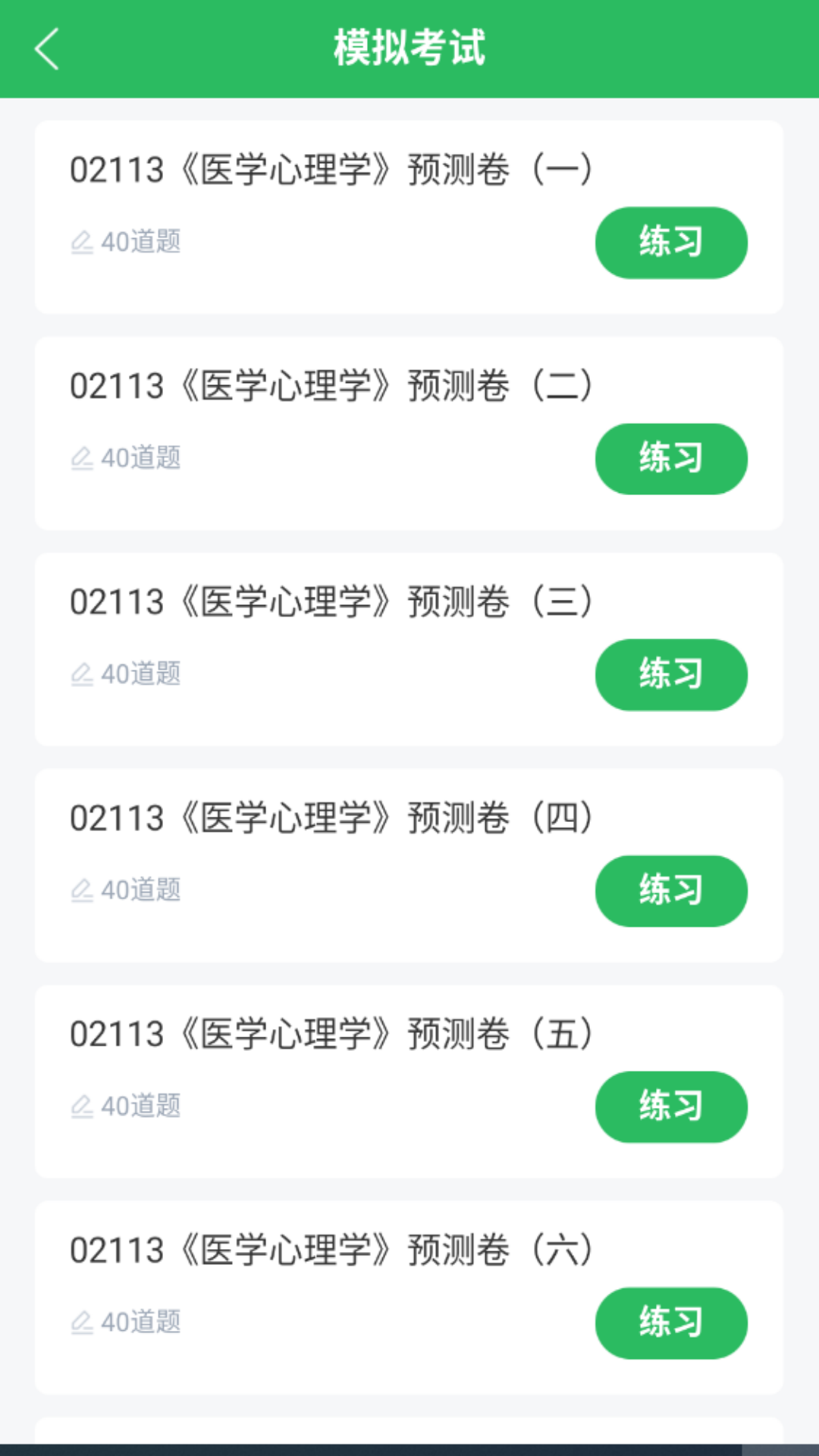Tap 练习 on the 预测卷（四）card
The height and width of the screenshot is (1456, 819).
(671, 890)
